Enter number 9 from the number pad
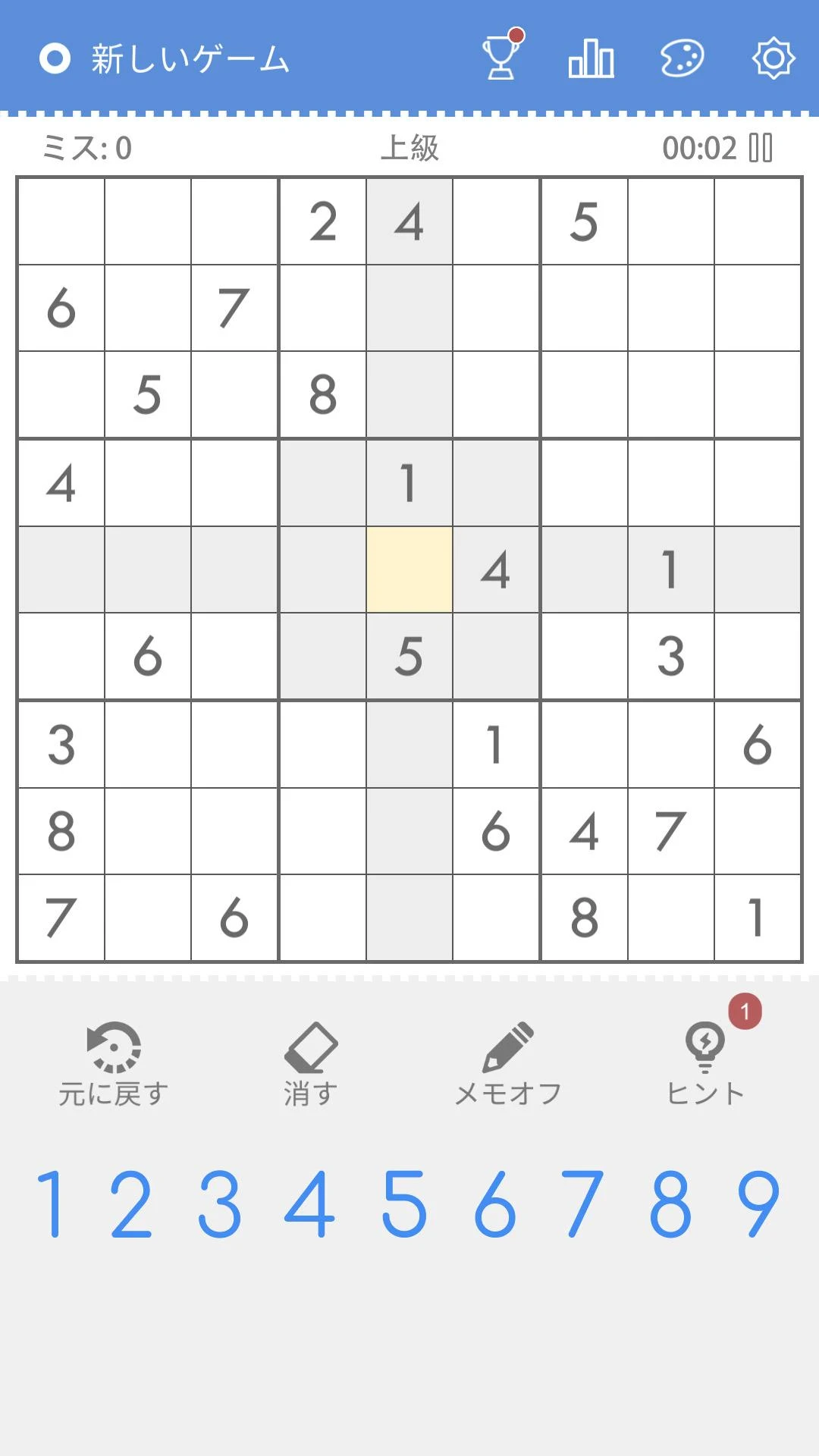The height and width of the screenshot is (1456, 819). pos(758,1204)
